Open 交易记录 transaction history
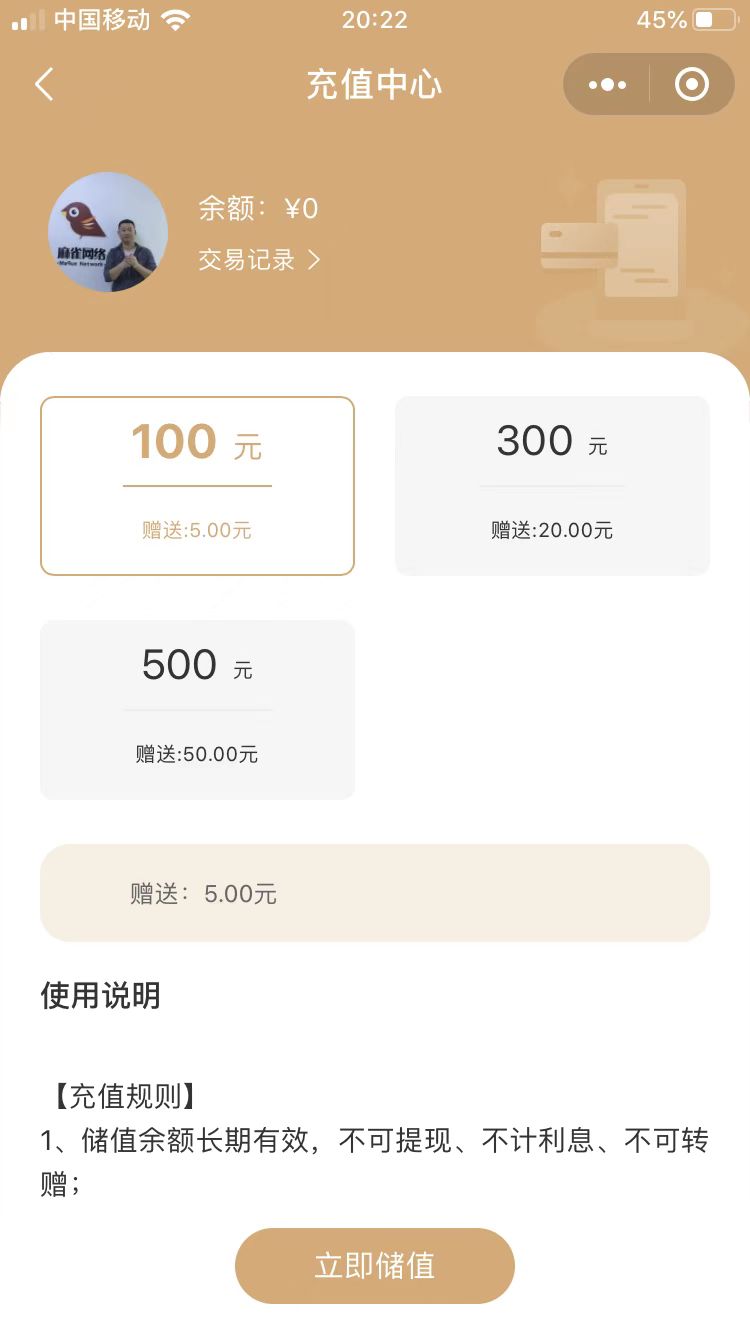Image resolution: width=750 pixels, height=1334 pixels. pyautogui.click(x=259, y=260)
